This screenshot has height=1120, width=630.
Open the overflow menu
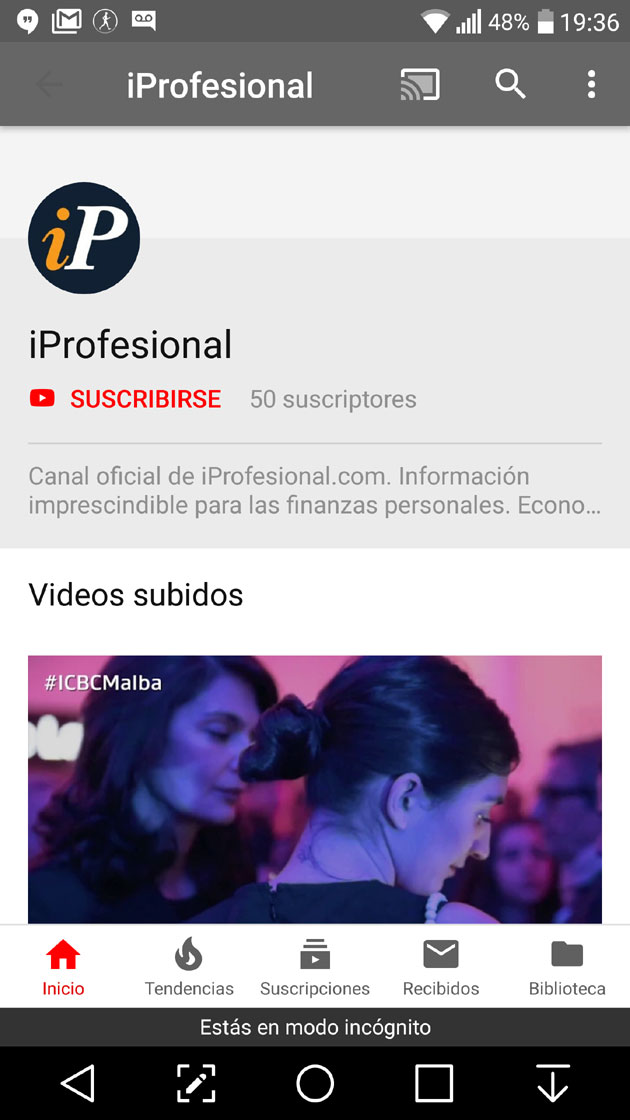pyautogui.click(x=591, y=85)
